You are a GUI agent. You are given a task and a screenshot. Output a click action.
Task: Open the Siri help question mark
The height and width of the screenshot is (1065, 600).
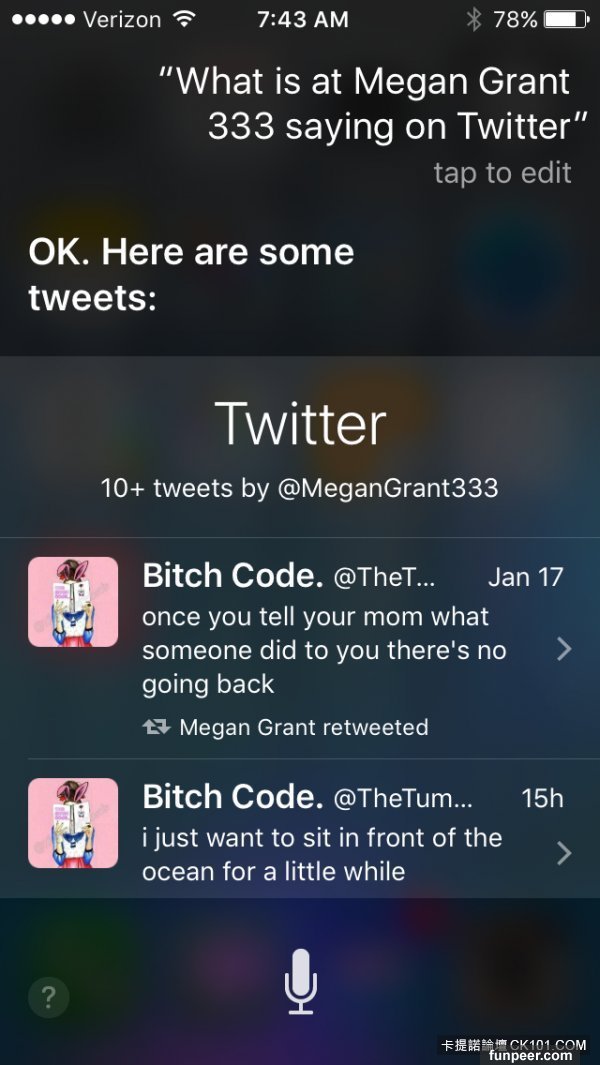49,996
